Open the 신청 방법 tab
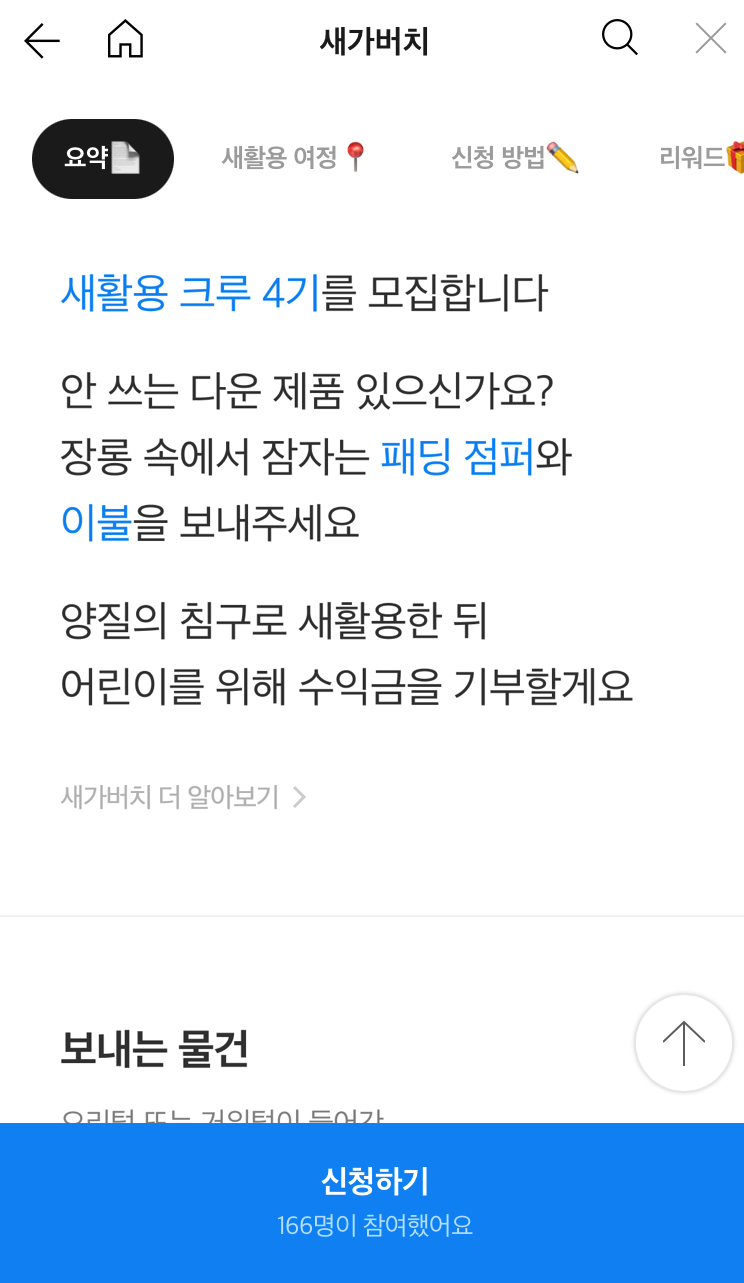Screen dimensions: 744x1283 click(516, 158)
